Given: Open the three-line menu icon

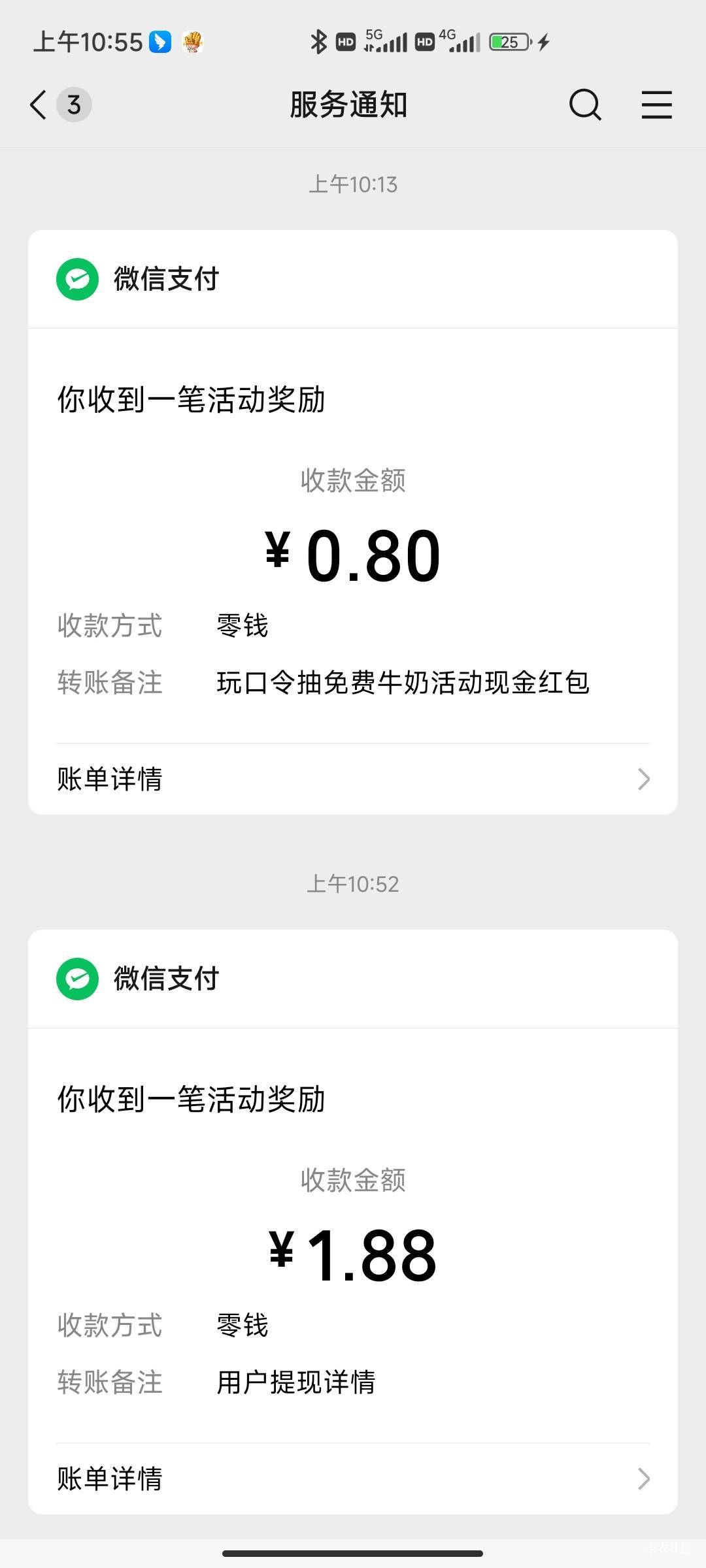Looking at the screenshot, I should click(x=656, y=105).
